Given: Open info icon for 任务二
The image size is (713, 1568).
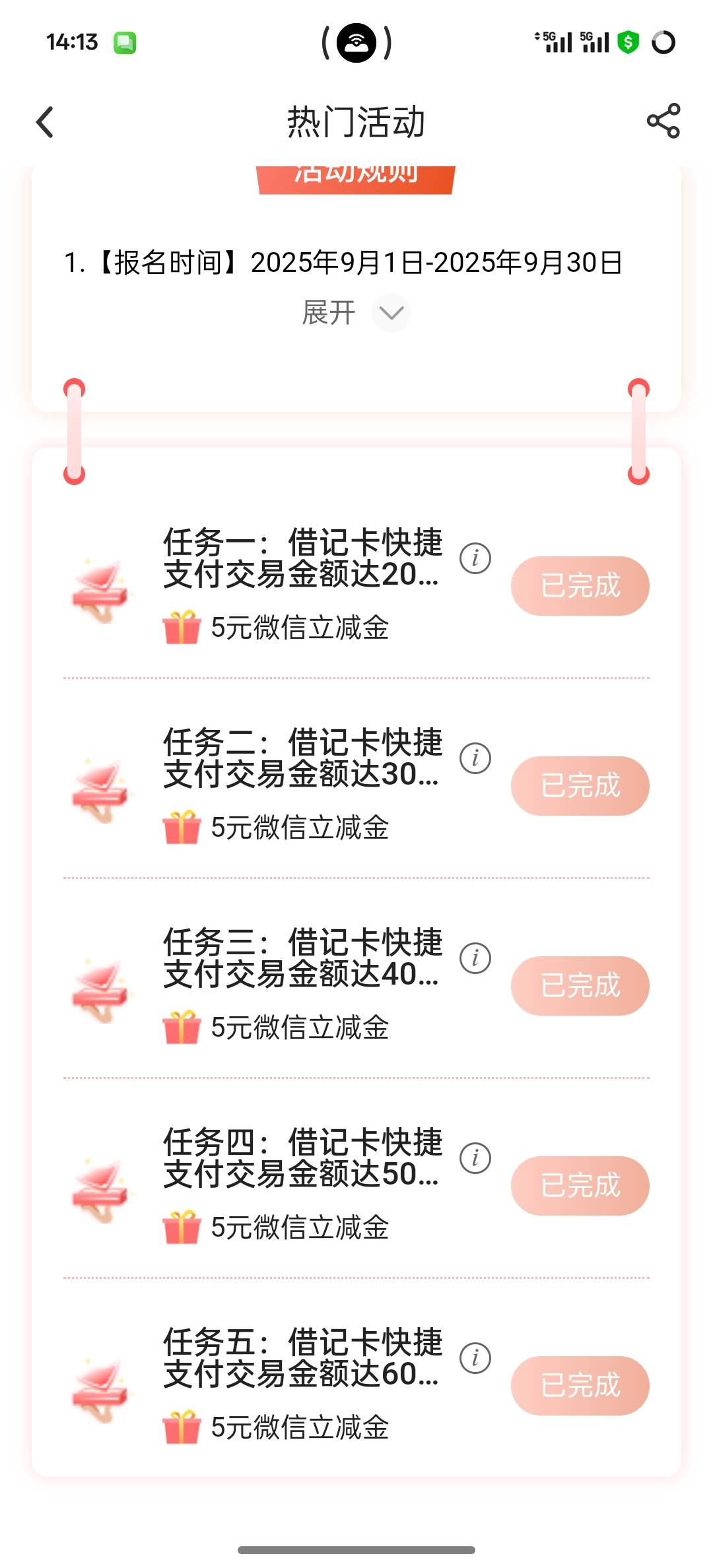Looking at the screenshot, I should click(x=475, y=758).
